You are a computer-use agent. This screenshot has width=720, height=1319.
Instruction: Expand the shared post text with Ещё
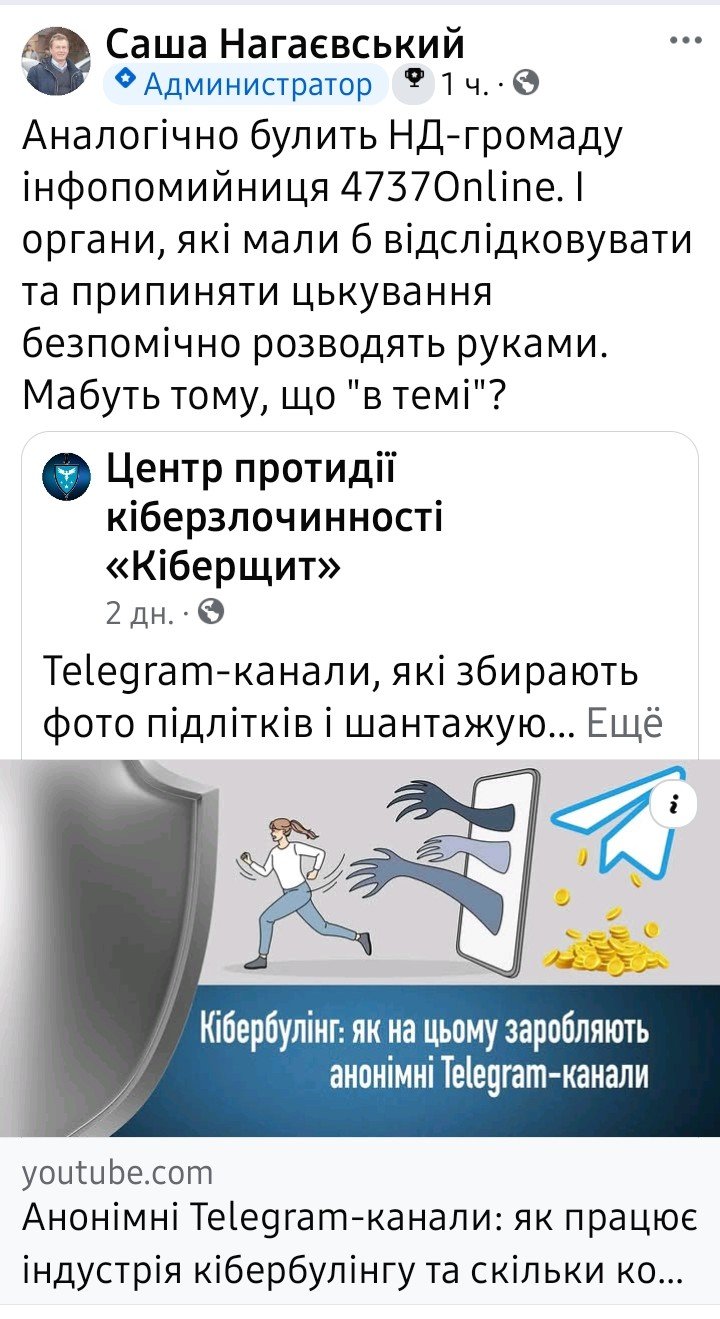(624, 723)
